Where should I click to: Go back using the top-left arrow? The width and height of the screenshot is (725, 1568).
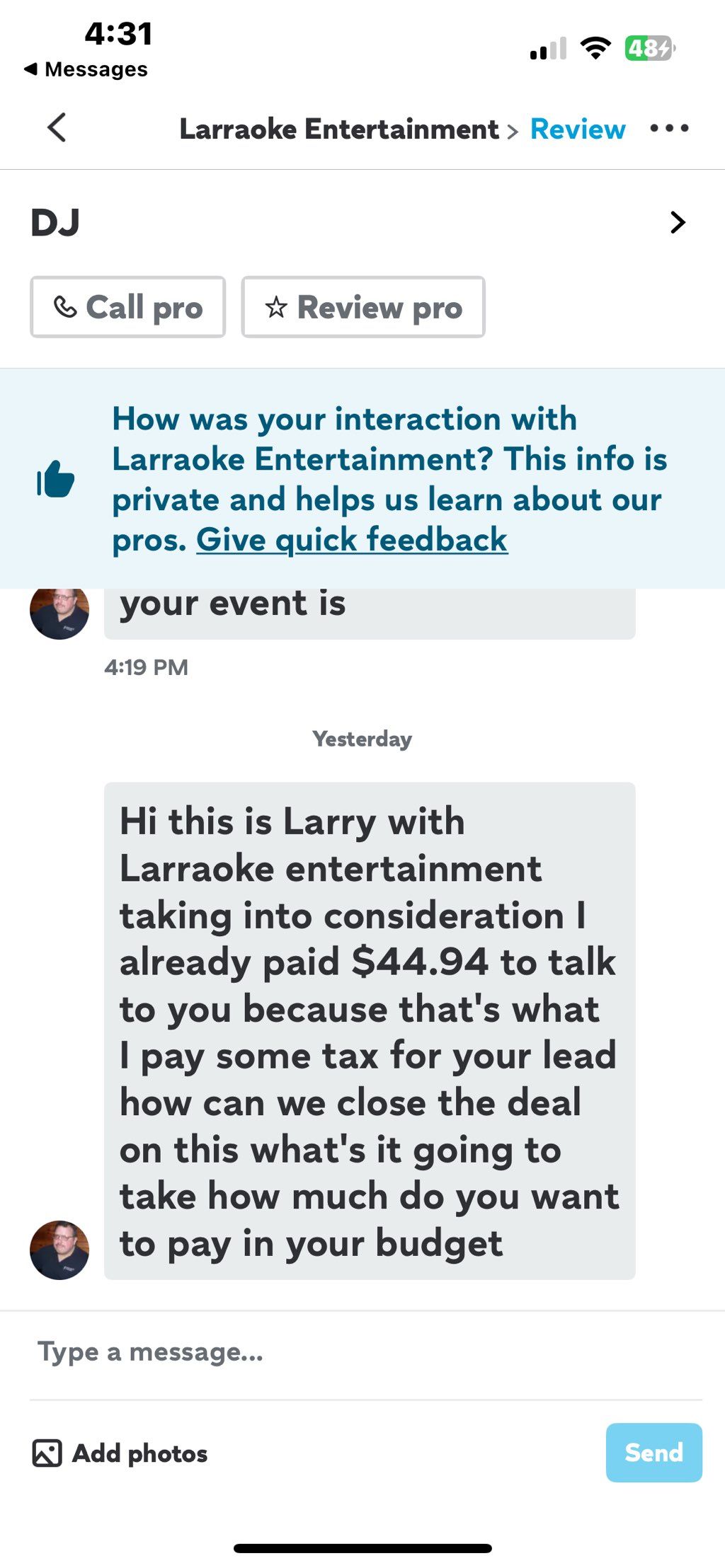(x=57, y=128)
